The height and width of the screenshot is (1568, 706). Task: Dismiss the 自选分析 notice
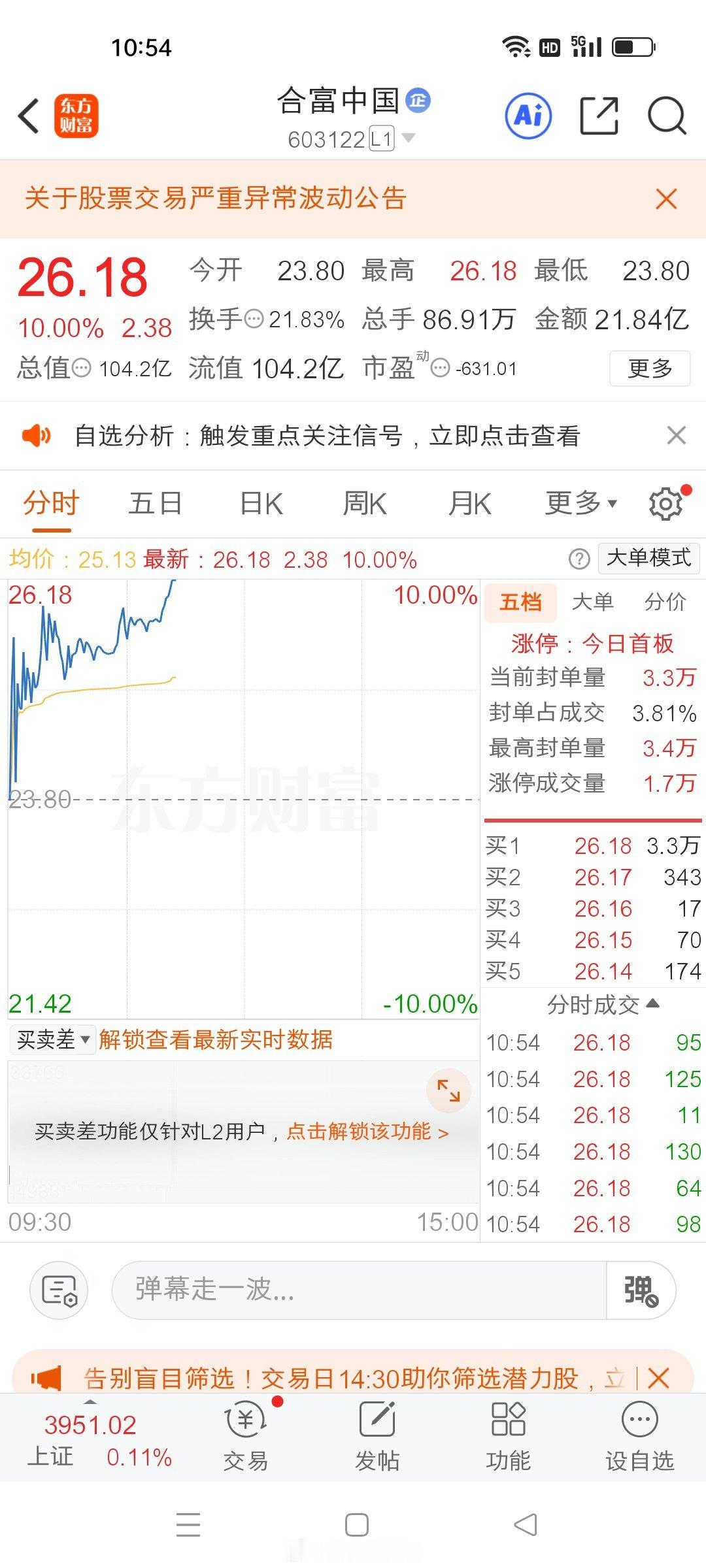677,435
